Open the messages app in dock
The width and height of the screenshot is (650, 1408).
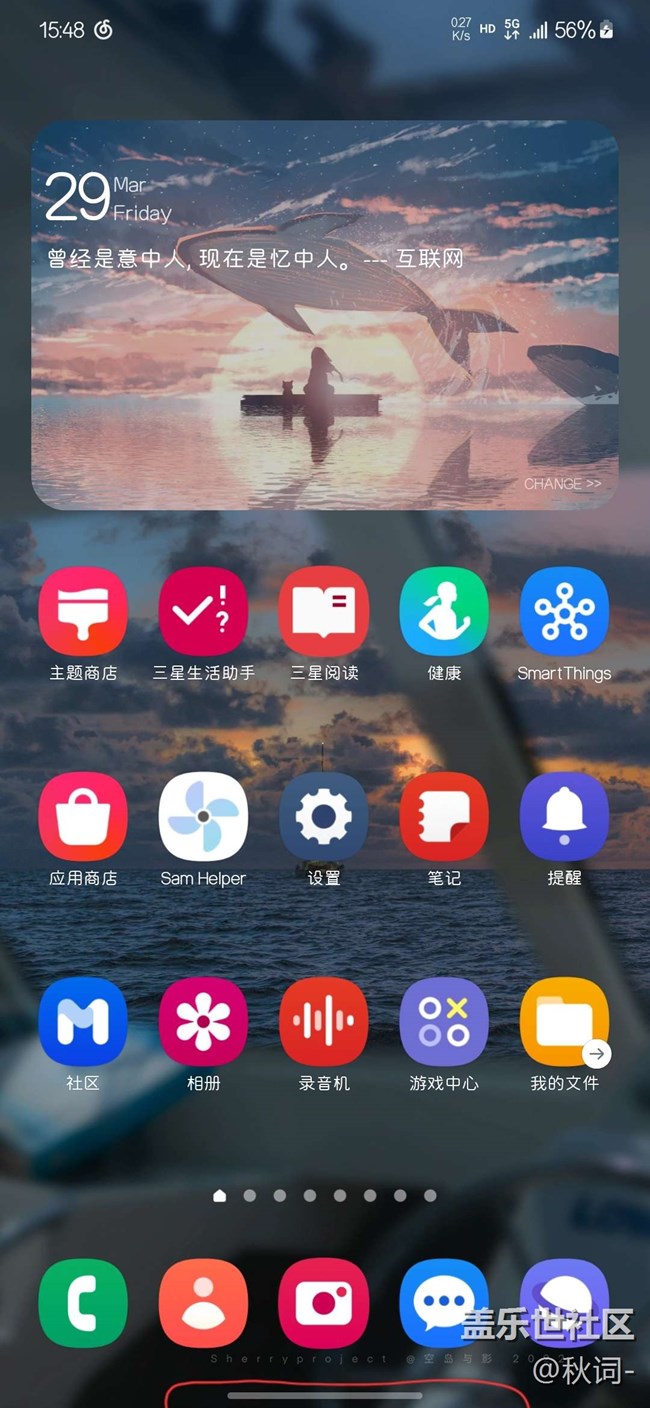[x=444, y=1302]
